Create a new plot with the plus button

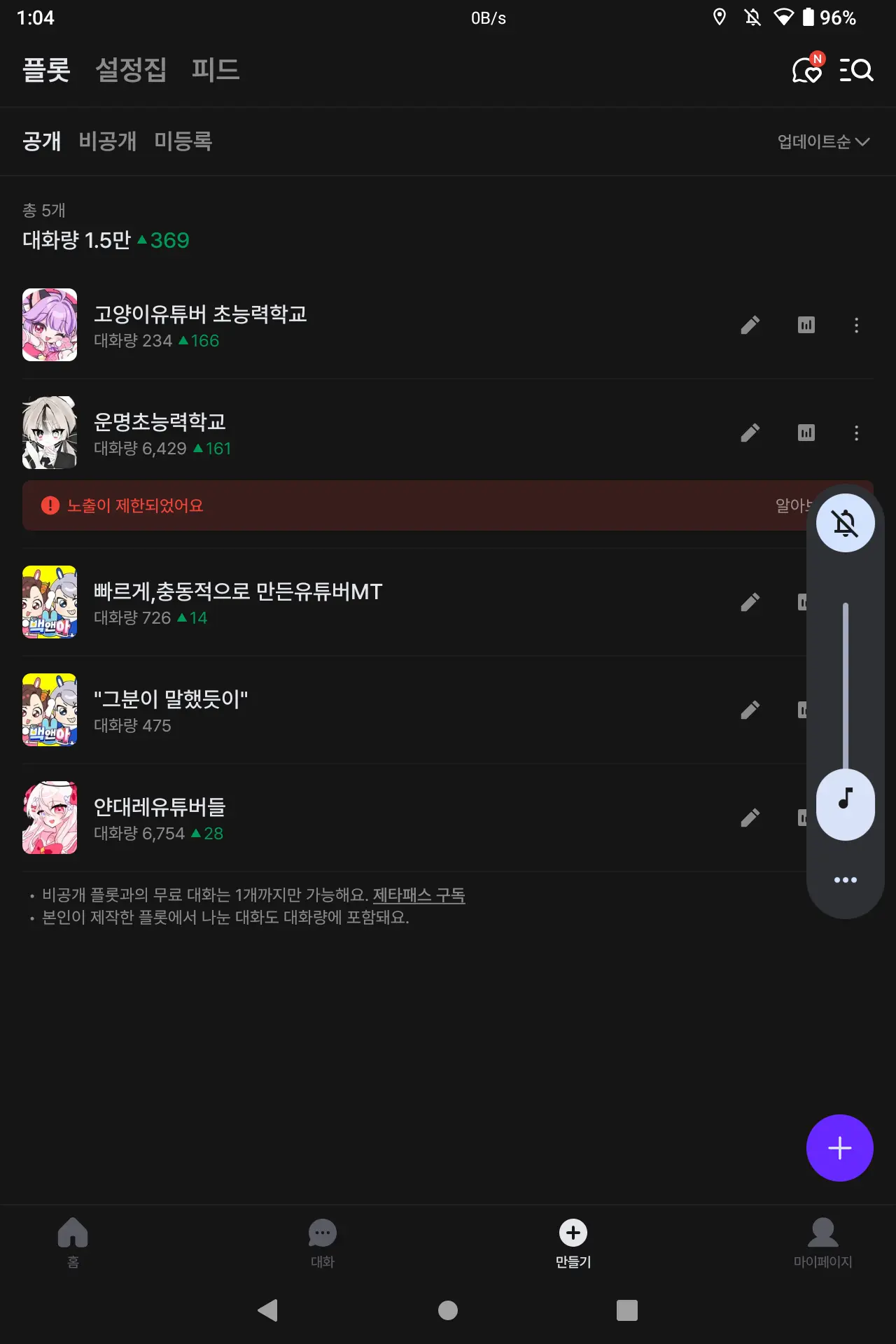coord(839,1148)
